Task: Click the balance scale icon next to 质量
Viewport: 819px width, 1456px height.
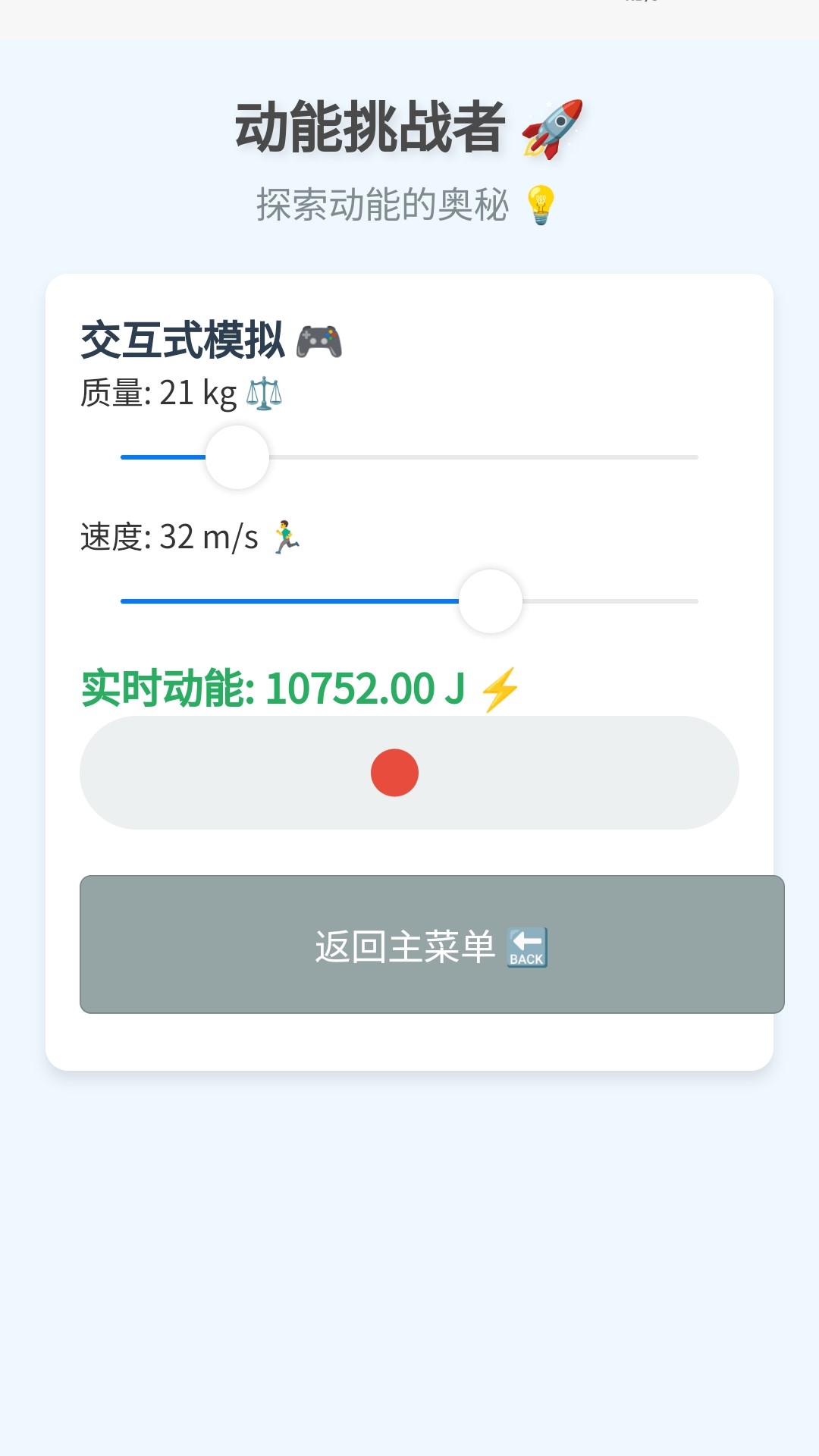Action: click(265, 393)
